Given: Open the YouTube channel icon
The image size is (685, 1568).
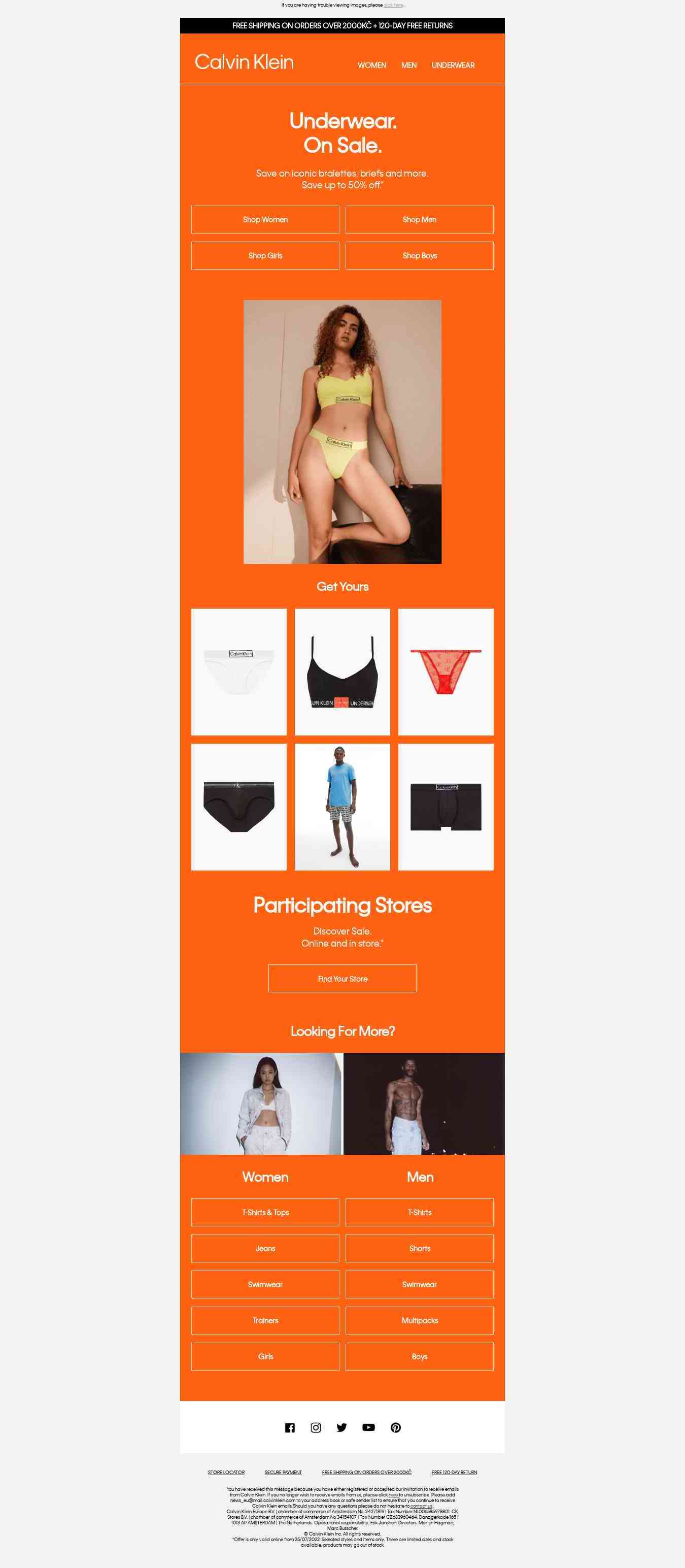Looking at the screenshot, I should tap(368, 1427).
